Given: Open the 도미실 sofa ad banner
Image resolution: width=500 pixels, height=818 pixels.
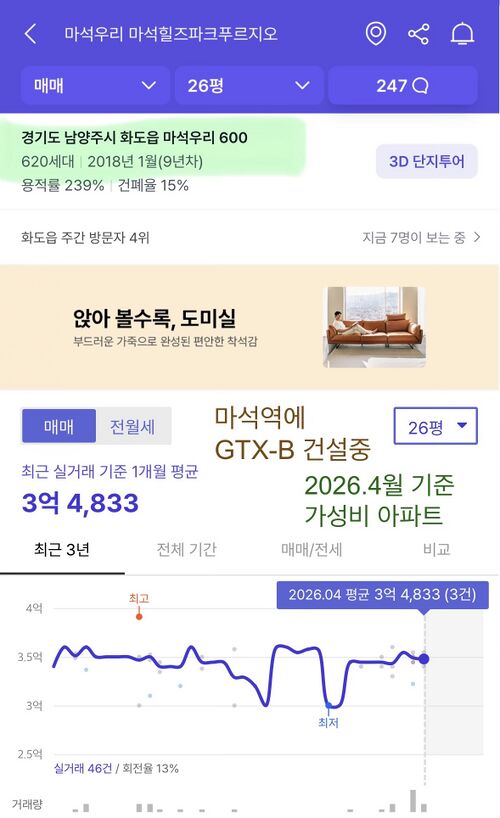Looking at the screenshot, I should tap(250, 327).
